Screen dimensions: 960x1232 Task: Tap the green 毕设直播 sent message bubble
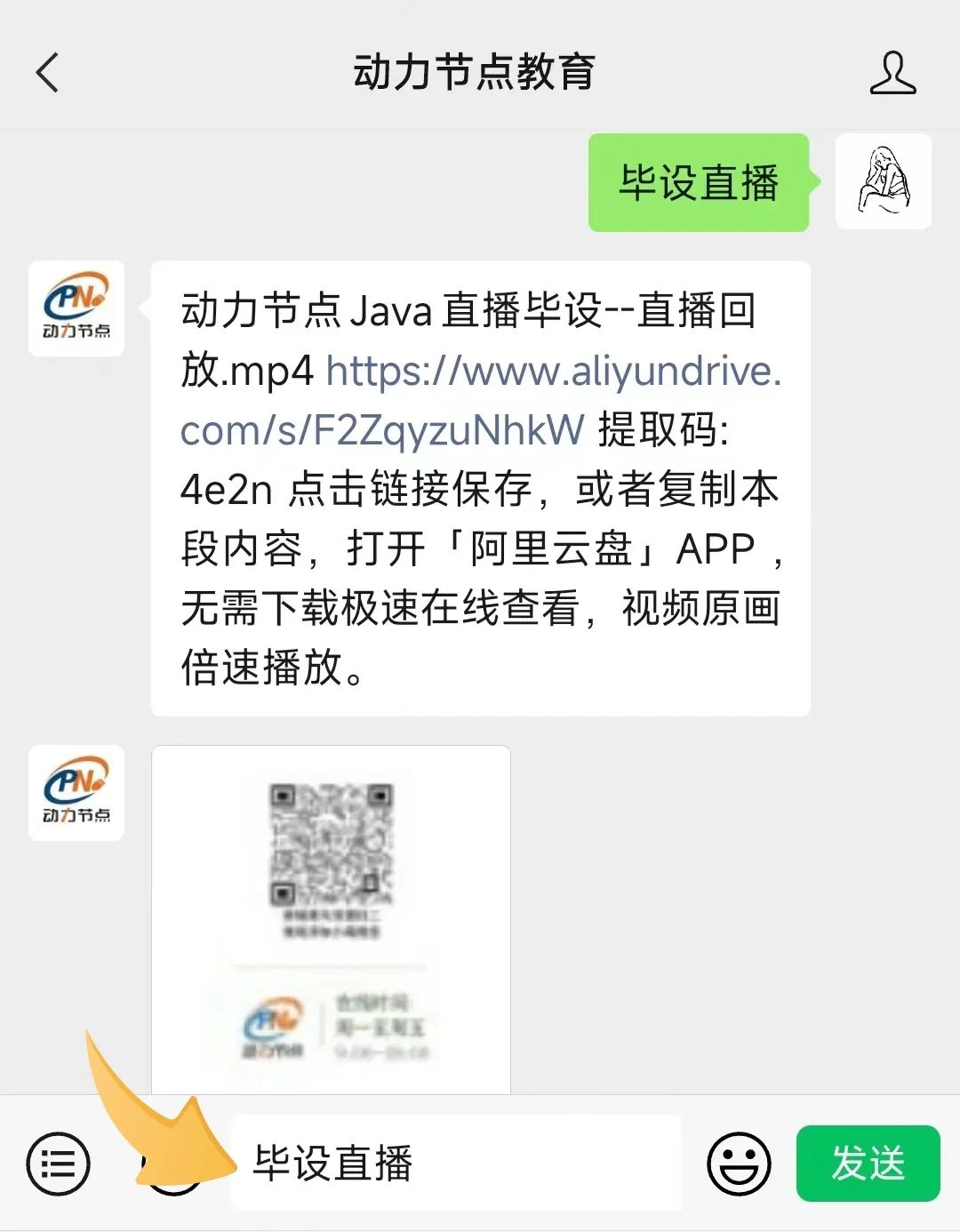[x=700, y=180]
